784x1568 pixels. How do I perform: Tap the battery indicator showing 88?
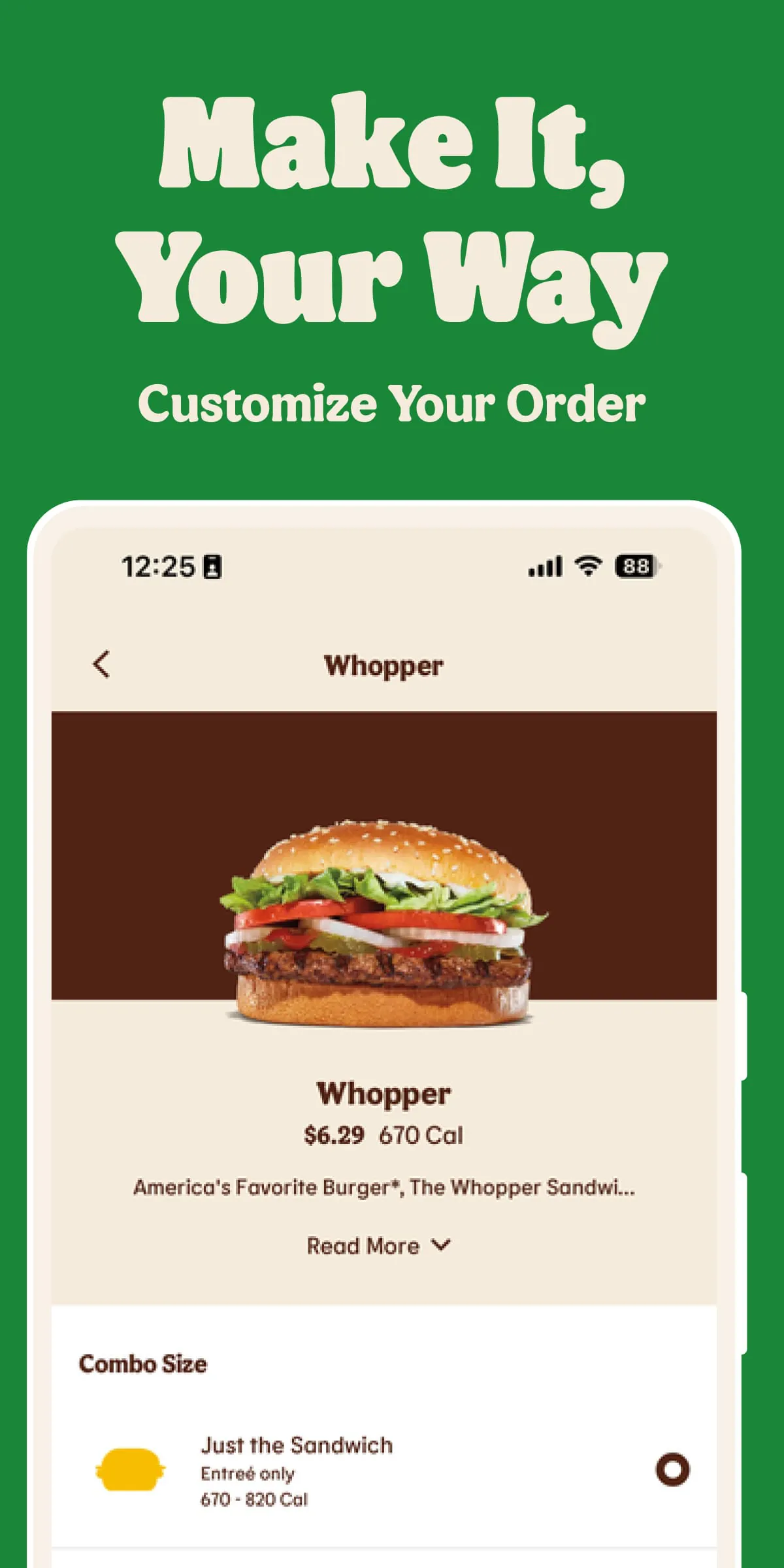pos(636,565)
